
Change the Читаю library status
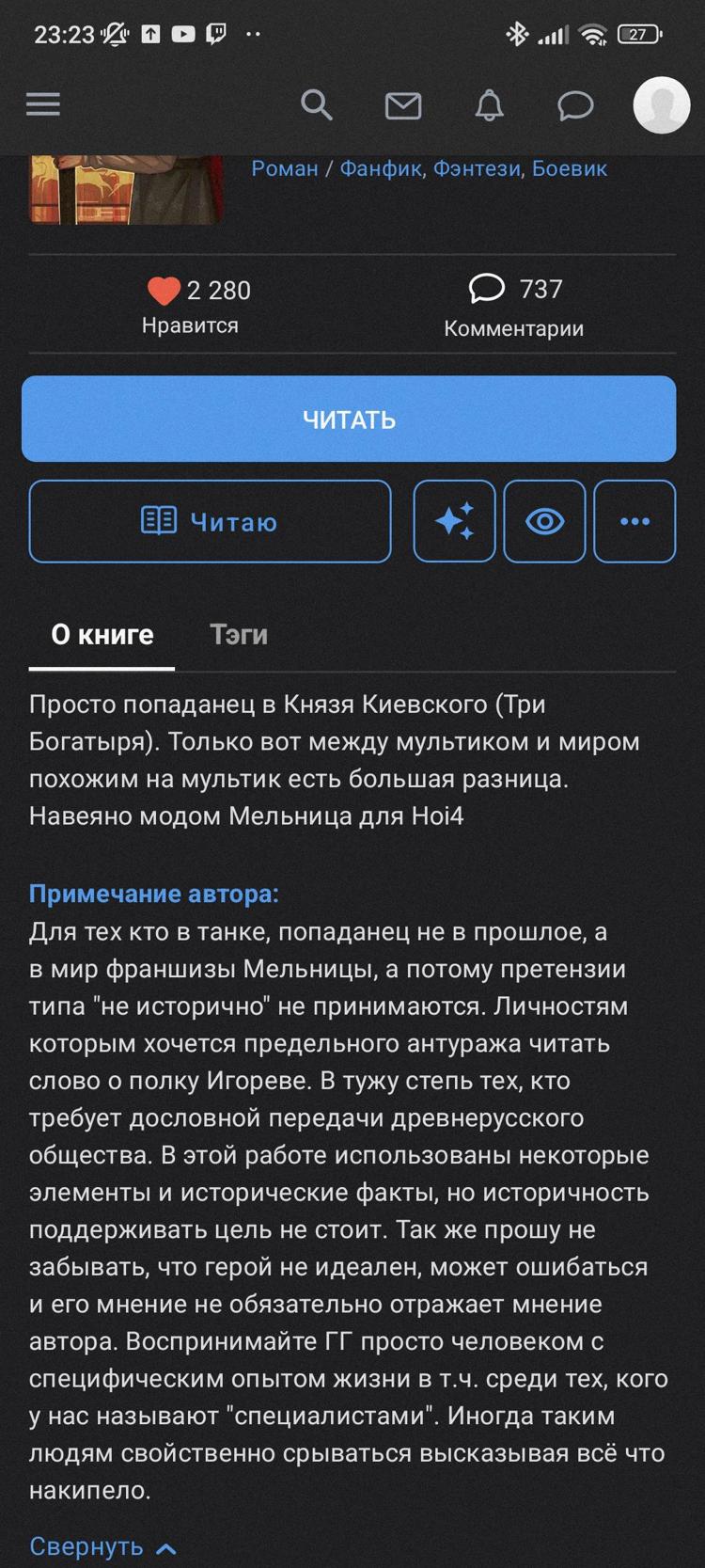(210, 521)
